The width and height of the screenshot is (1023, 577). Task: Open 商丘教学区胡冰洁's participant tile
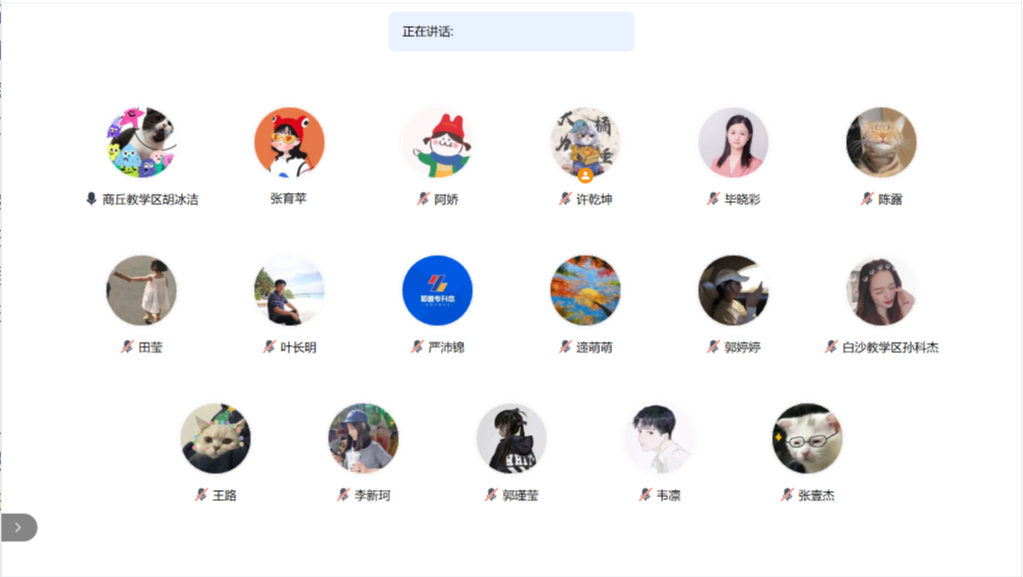click(x=141, y=142)
